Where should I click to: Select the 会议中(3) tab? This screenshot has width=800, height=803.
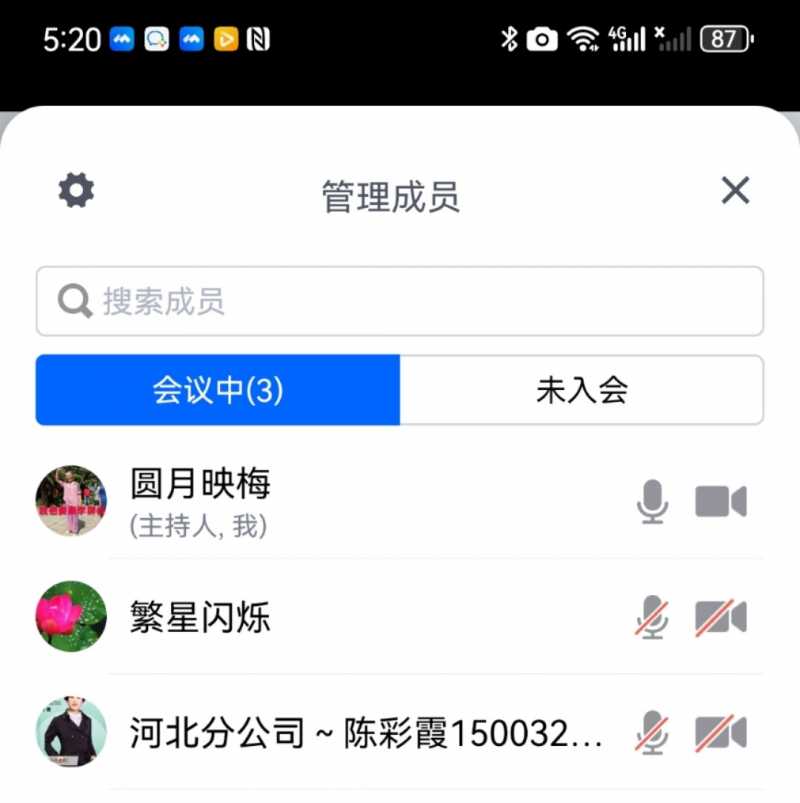pos(217,390)
